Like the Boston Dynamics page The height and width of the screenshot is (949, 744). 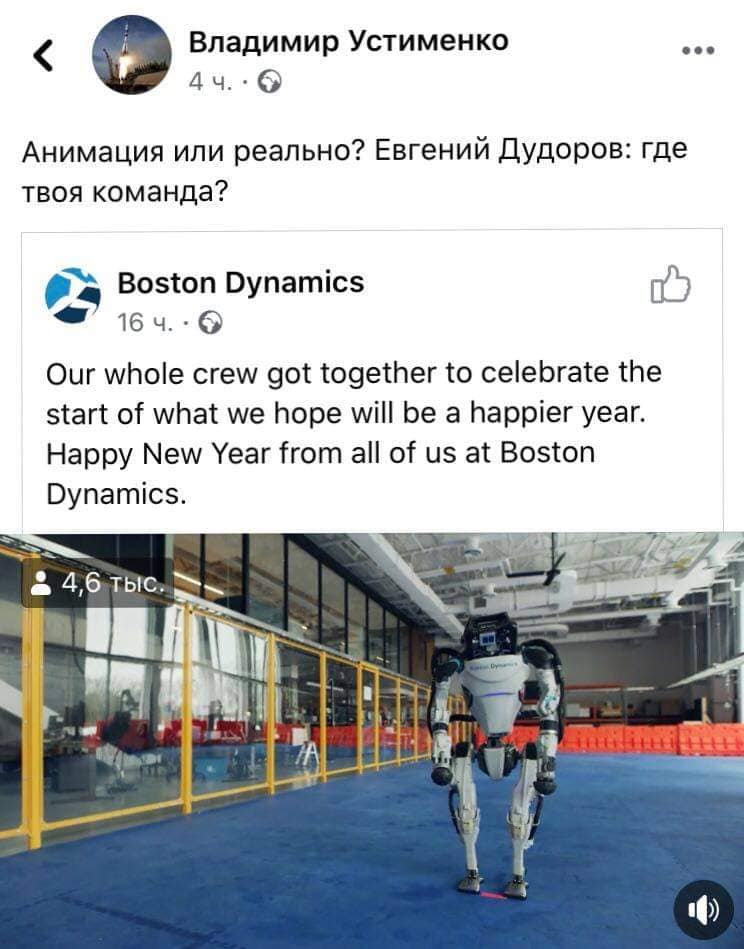point(670,285)
